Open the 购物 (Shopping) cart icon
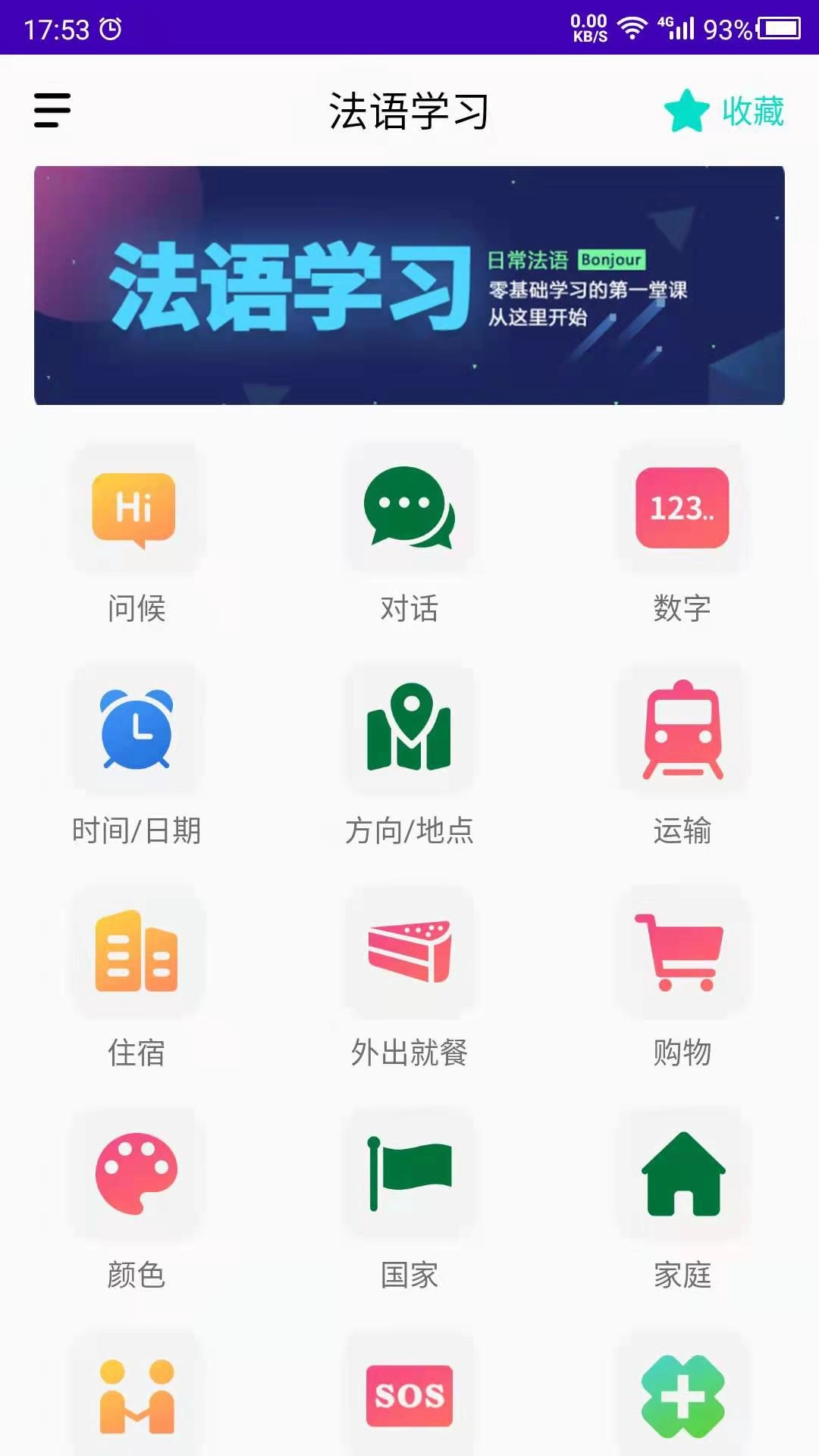This screenshot has width=819, height=1456. (682, 952)
